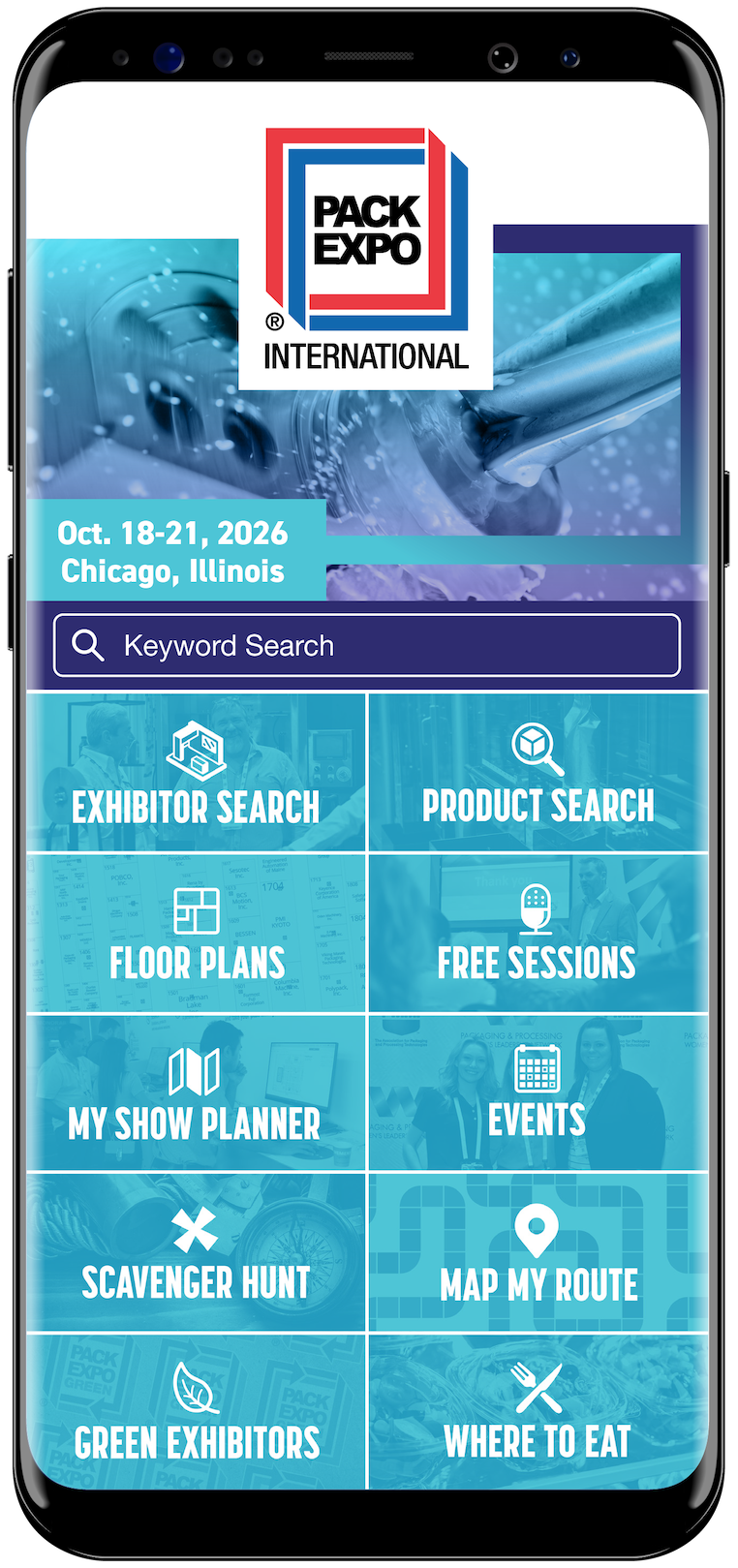Open Product Search

tap(538, 773)
